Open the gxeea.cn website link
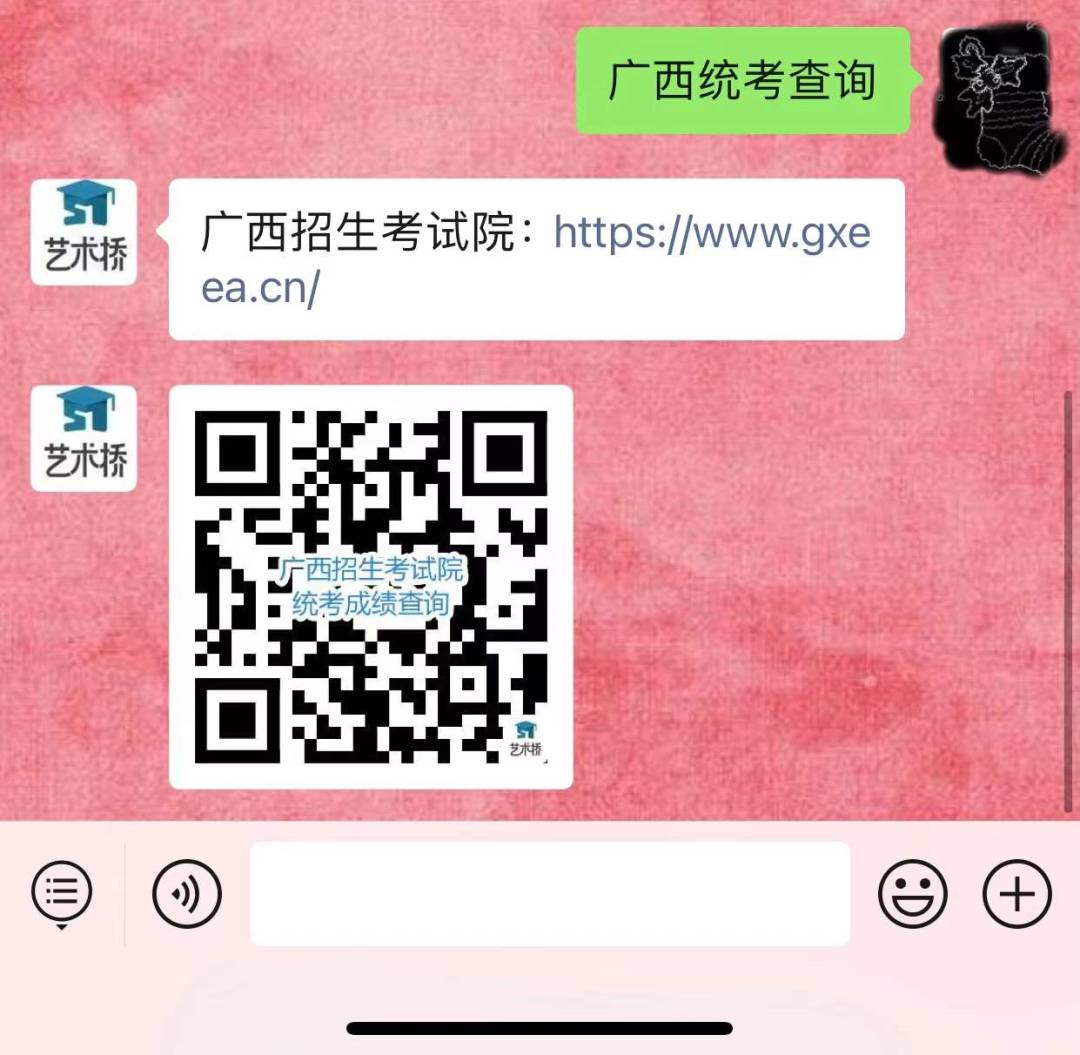This screenshot has width=1080, height=1055. 711,235
